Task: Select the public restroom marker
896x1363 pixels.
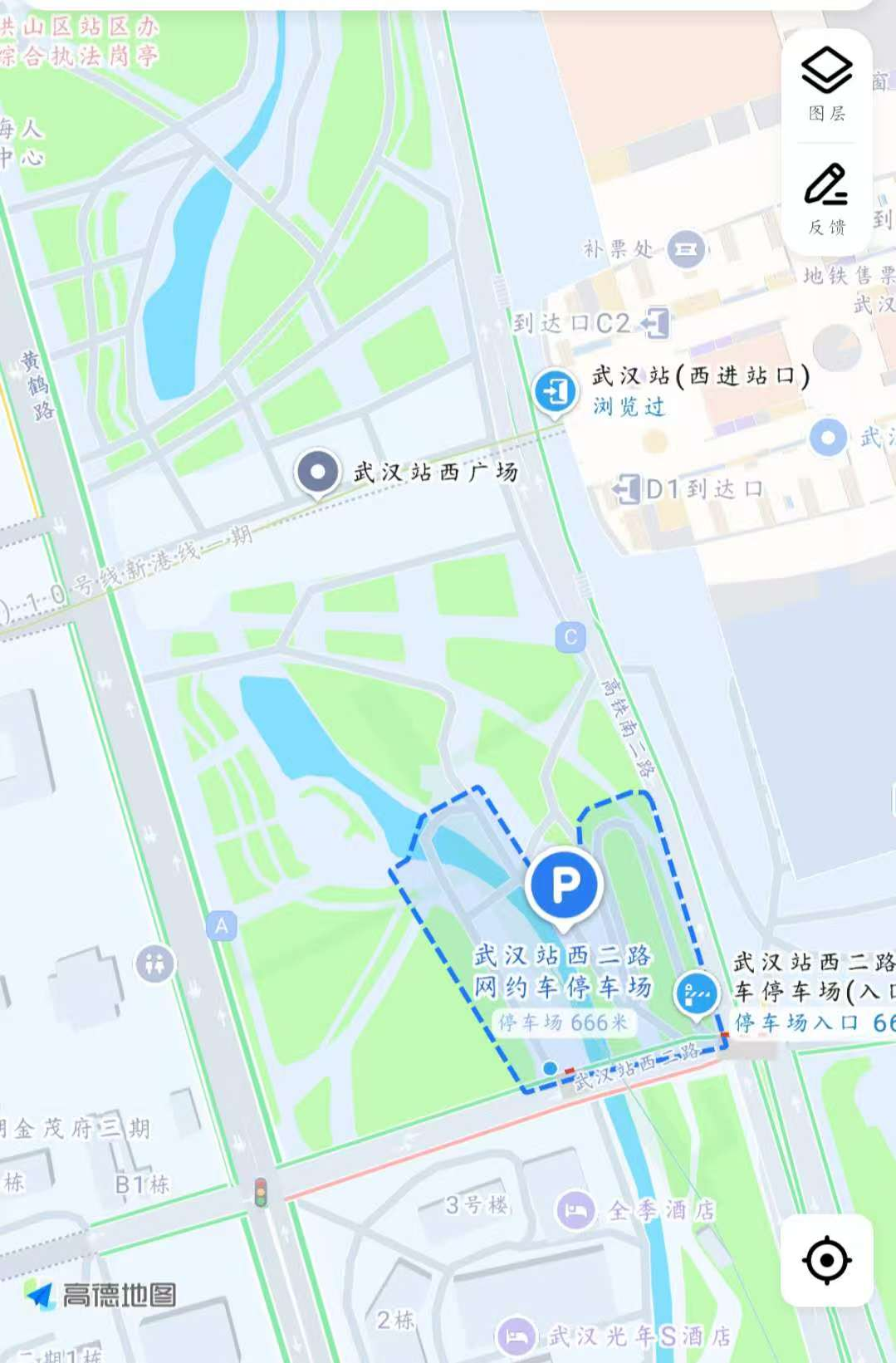Action: click(x=154, y=963)
